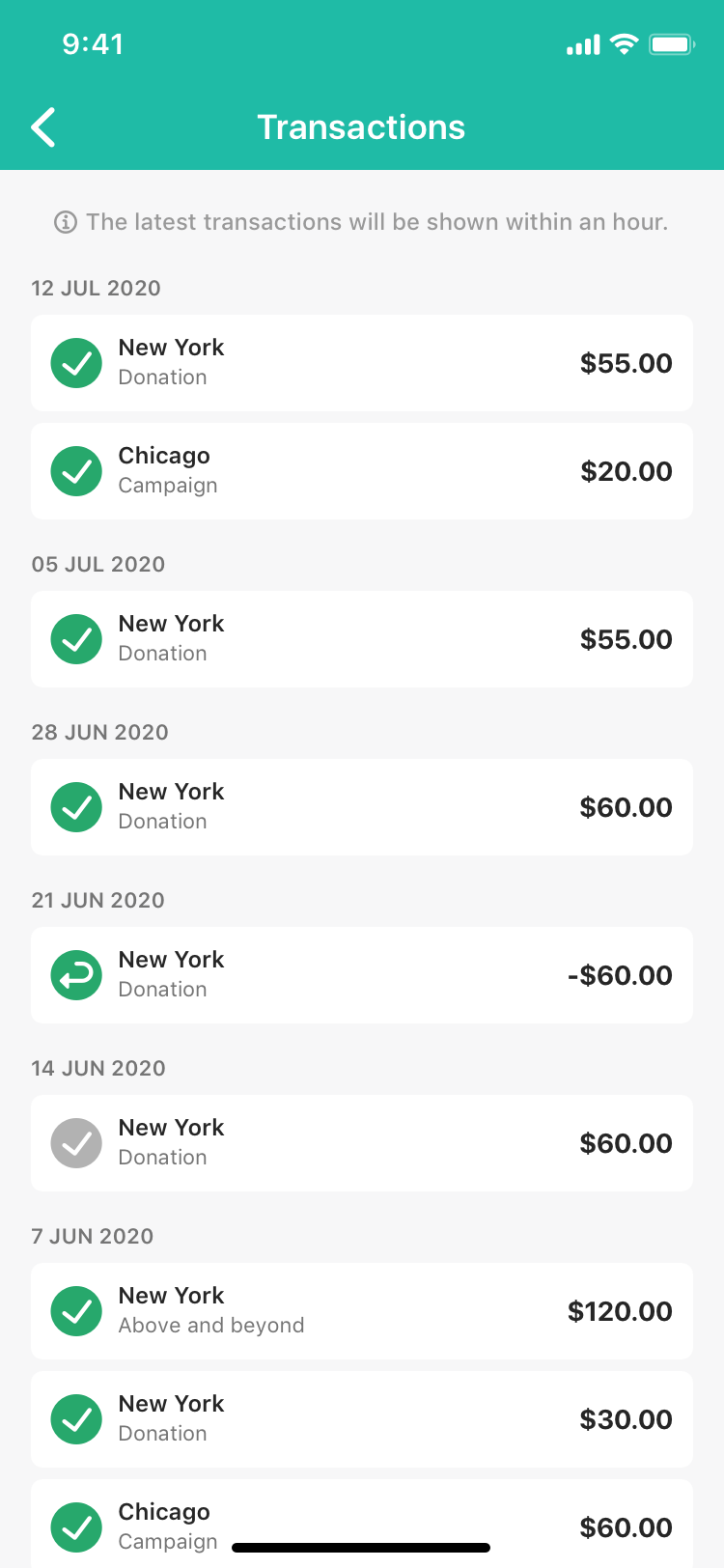
Task: Click the checkmark icon on Chicago Campaign $20.00
Action: 75,471
